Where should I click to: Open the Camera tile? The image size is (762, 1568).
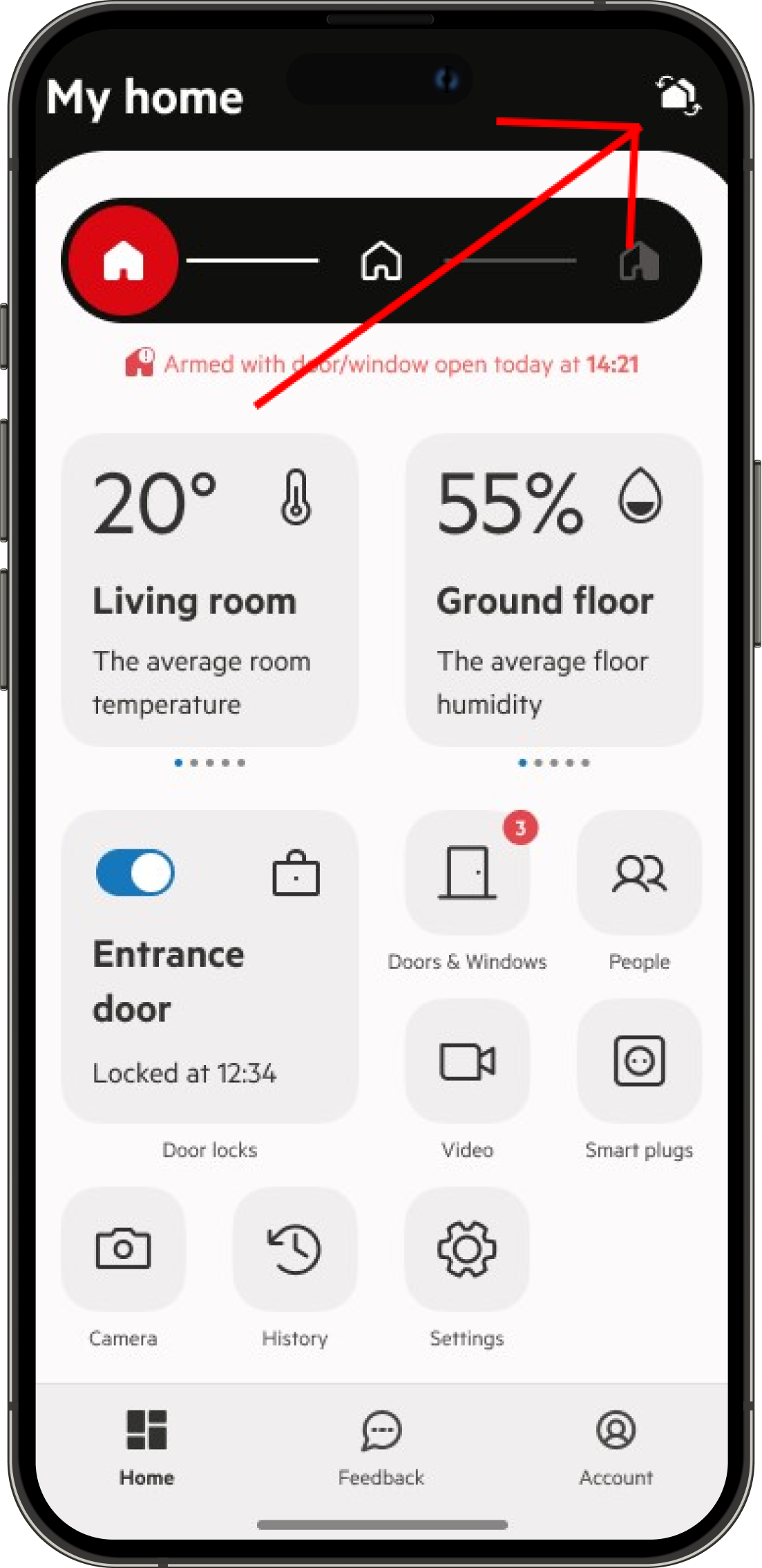click(x=124, y=1249)
